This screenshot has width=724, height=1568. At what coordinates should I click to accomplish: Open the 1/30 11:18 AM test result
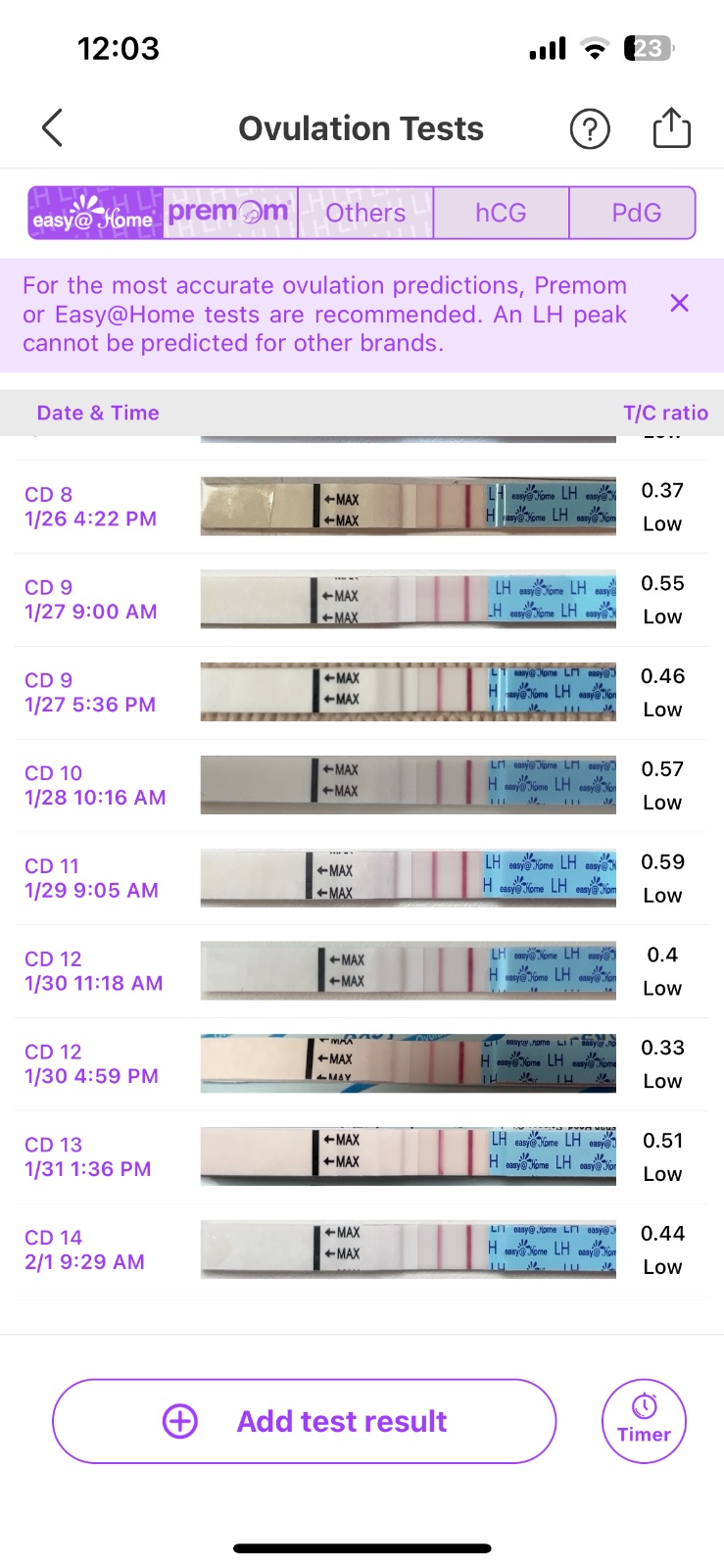pos(362,971)
